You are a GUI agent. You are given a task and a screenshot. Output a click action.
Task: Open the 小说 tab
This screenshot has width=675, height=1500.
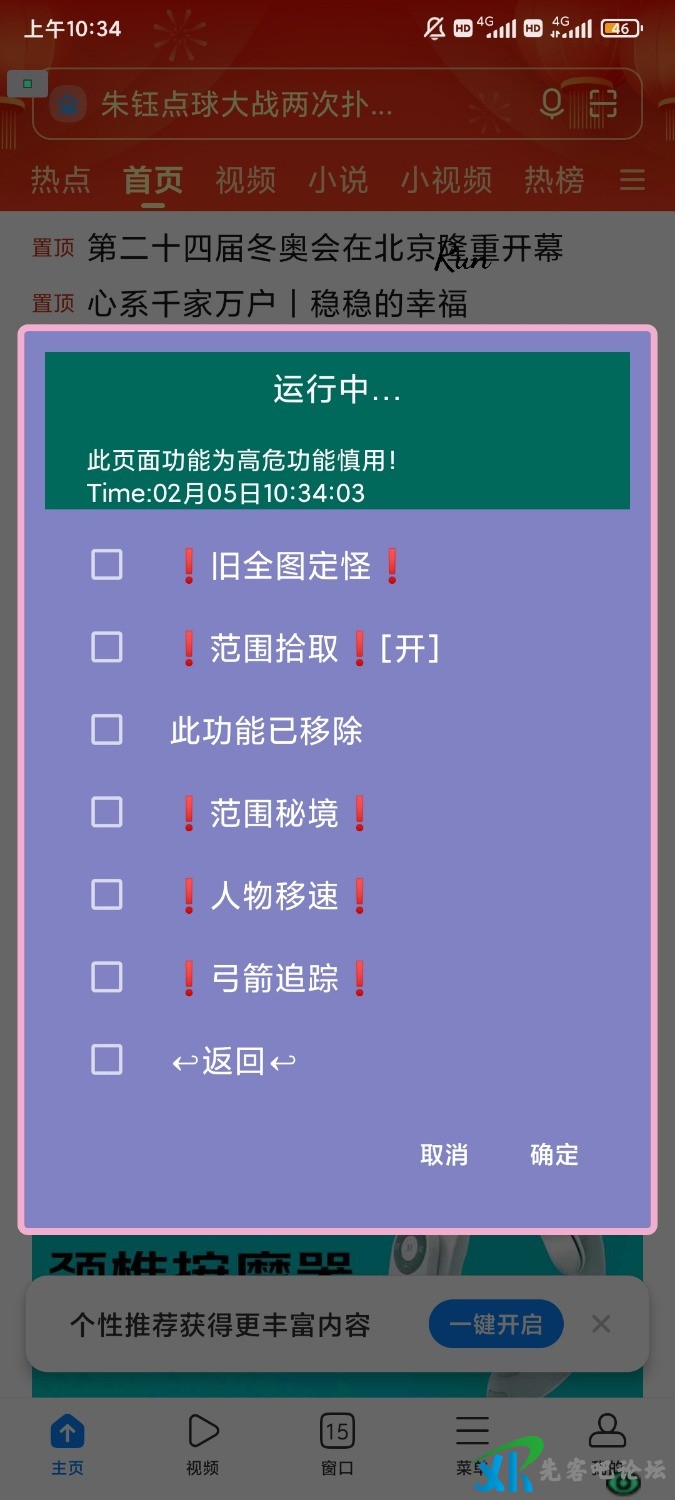[x=338, y=180]
